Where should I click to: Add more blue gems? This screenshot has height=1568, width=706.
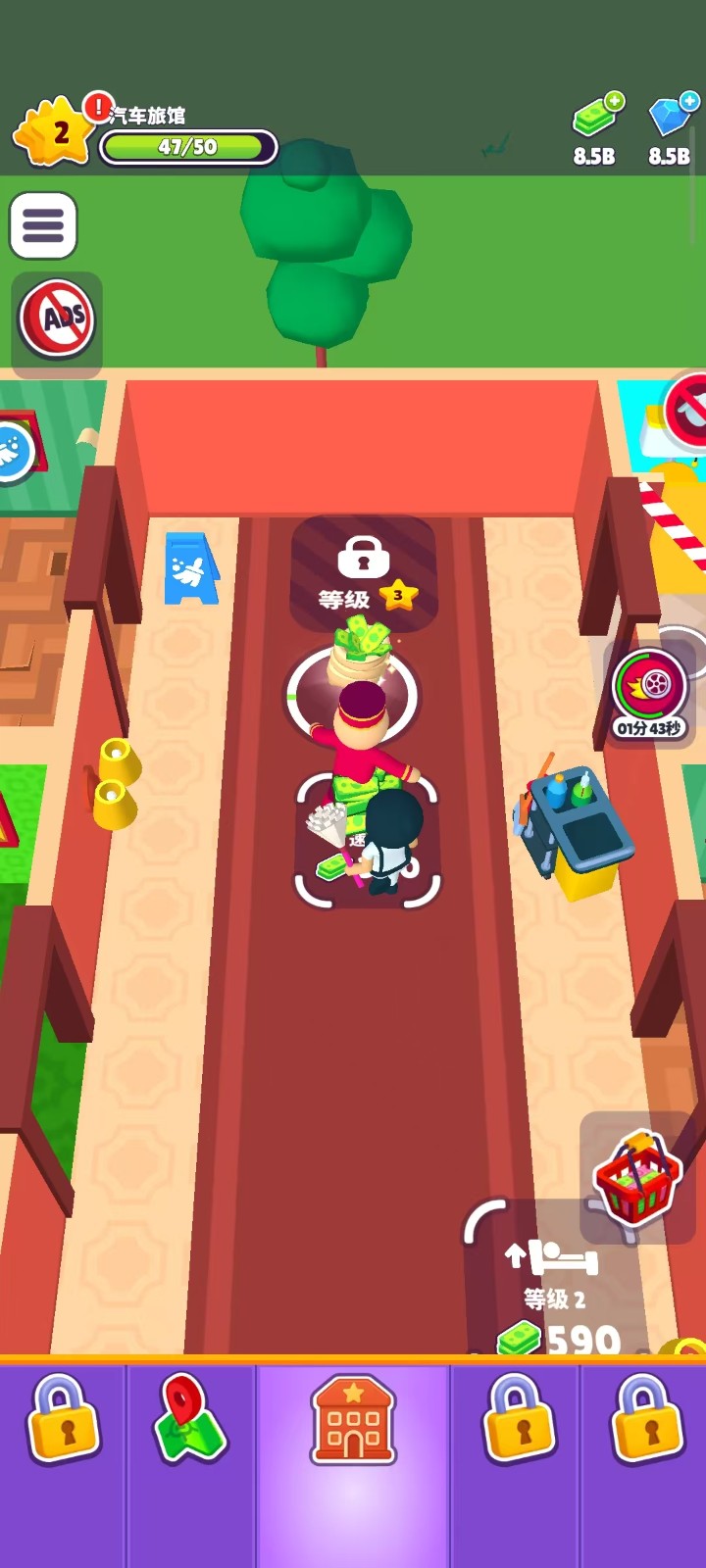click(x=689, y=102)
